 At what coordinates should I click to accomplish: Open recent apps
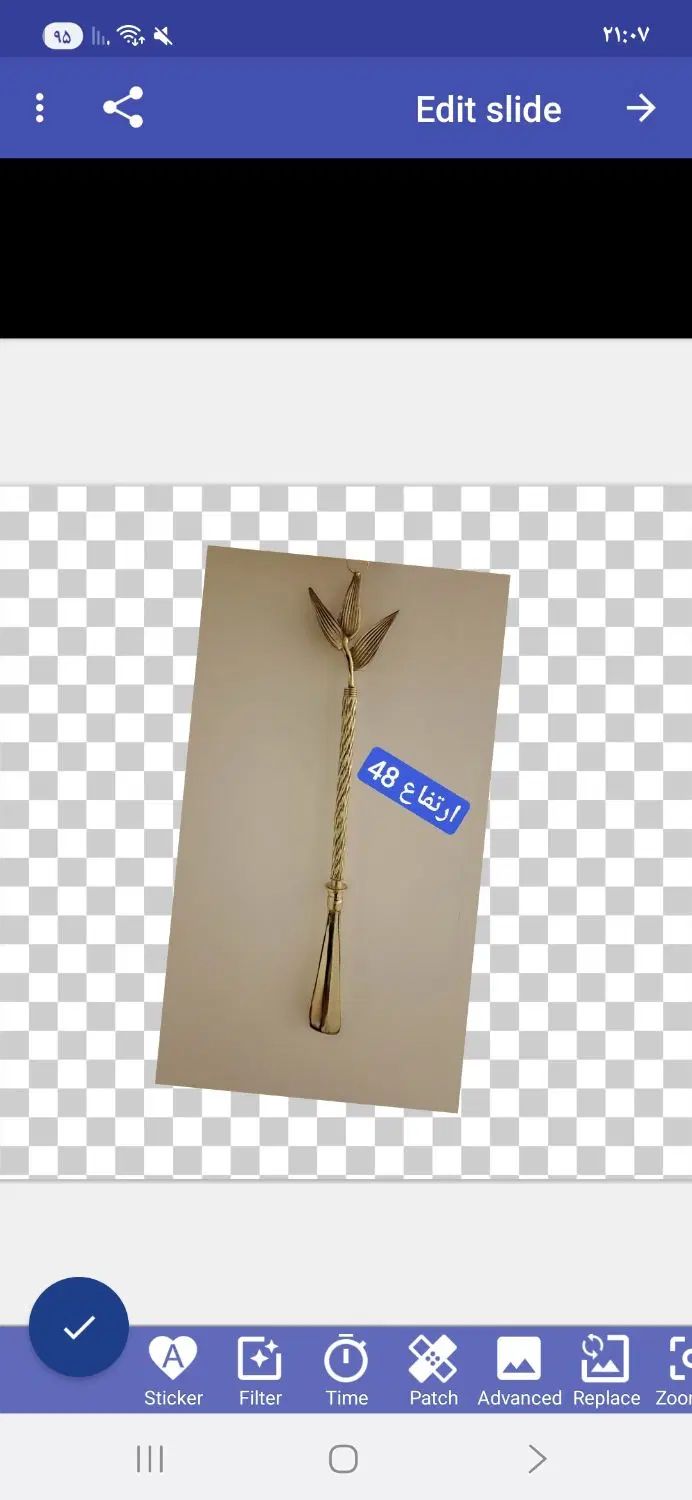(x=150, y=1459)
